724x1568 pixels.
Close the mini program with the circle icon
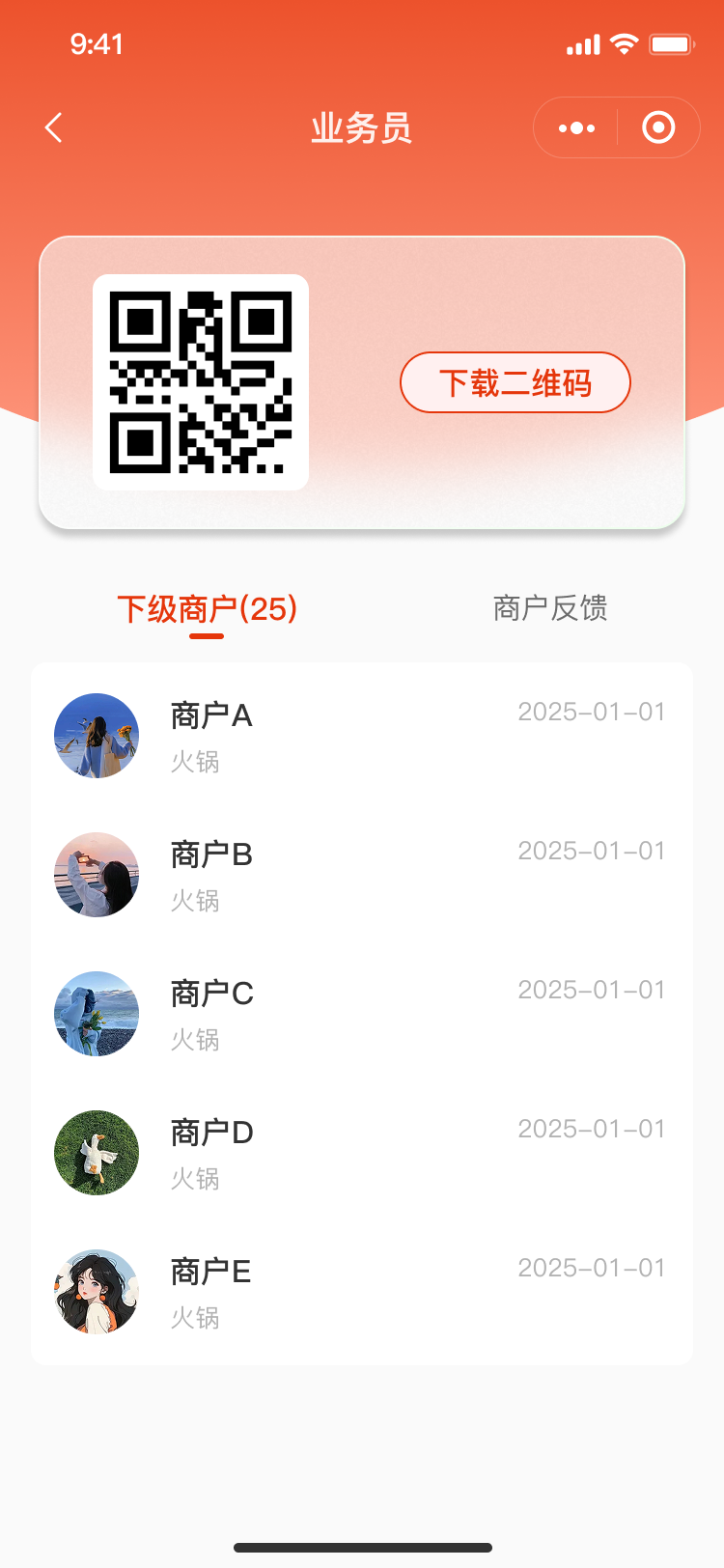coord(658,127)
